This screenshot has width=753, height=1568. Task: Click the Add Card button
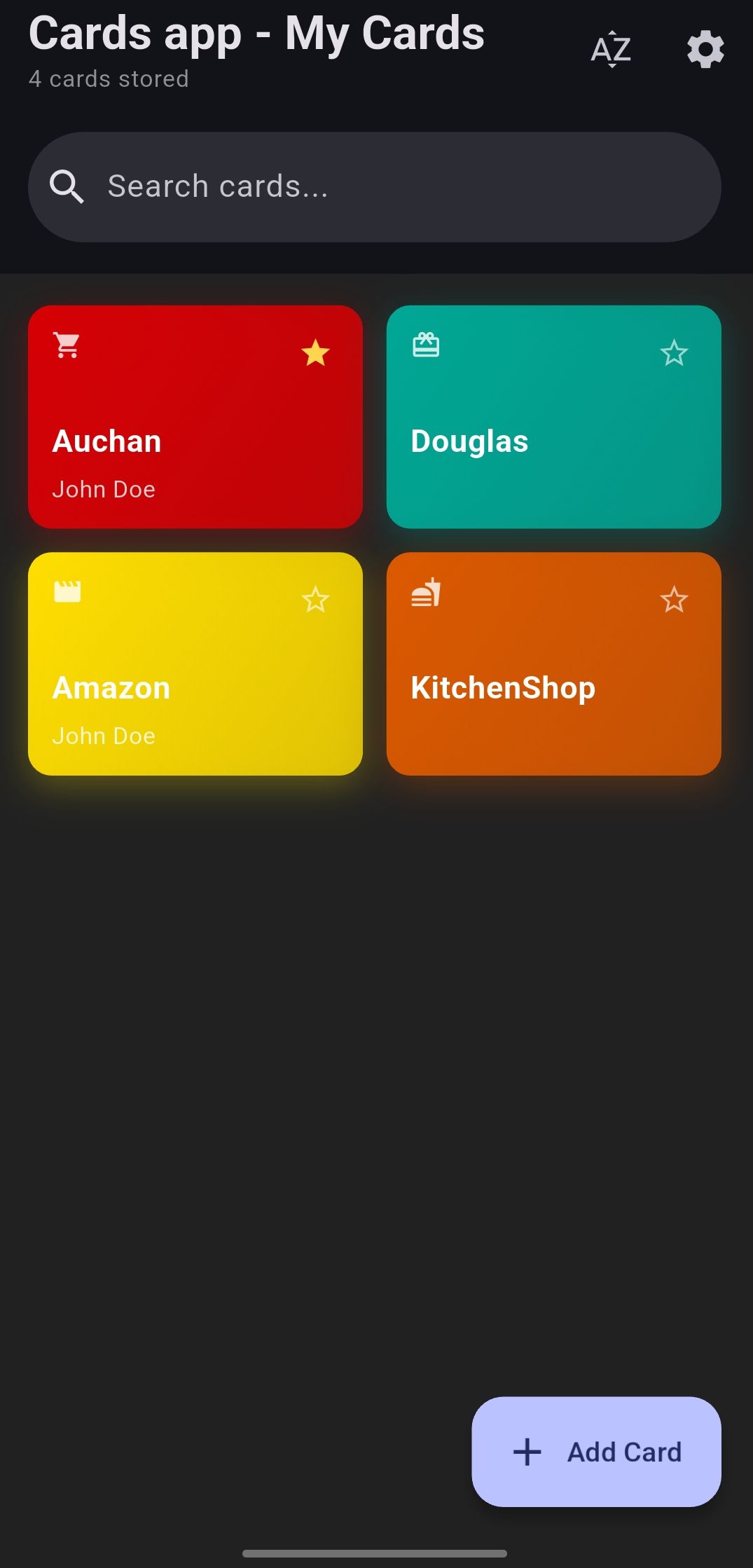[596, 1452]
